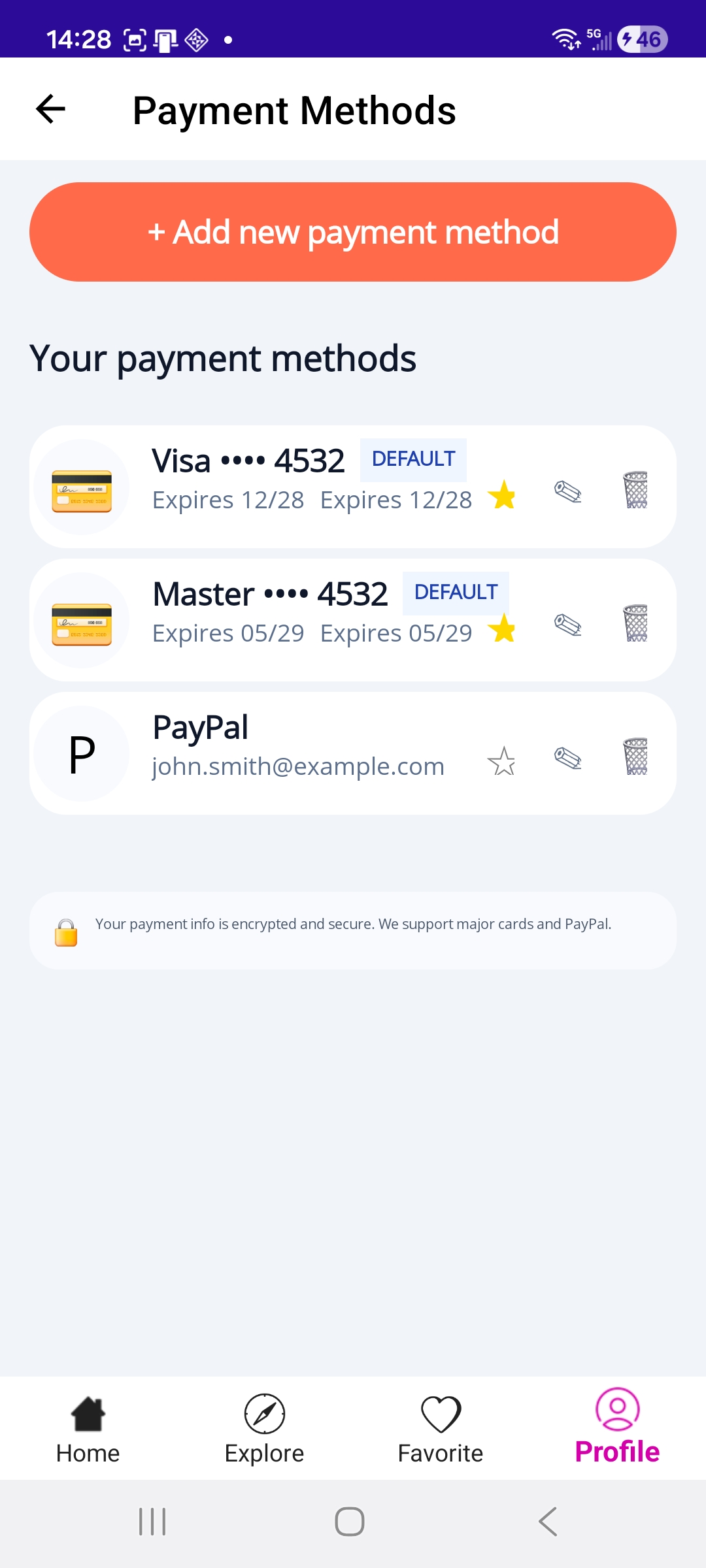Viewport: 706px width, 1568px height.
Task: Tap the star on the Visa card
Action: pos(502,495)
